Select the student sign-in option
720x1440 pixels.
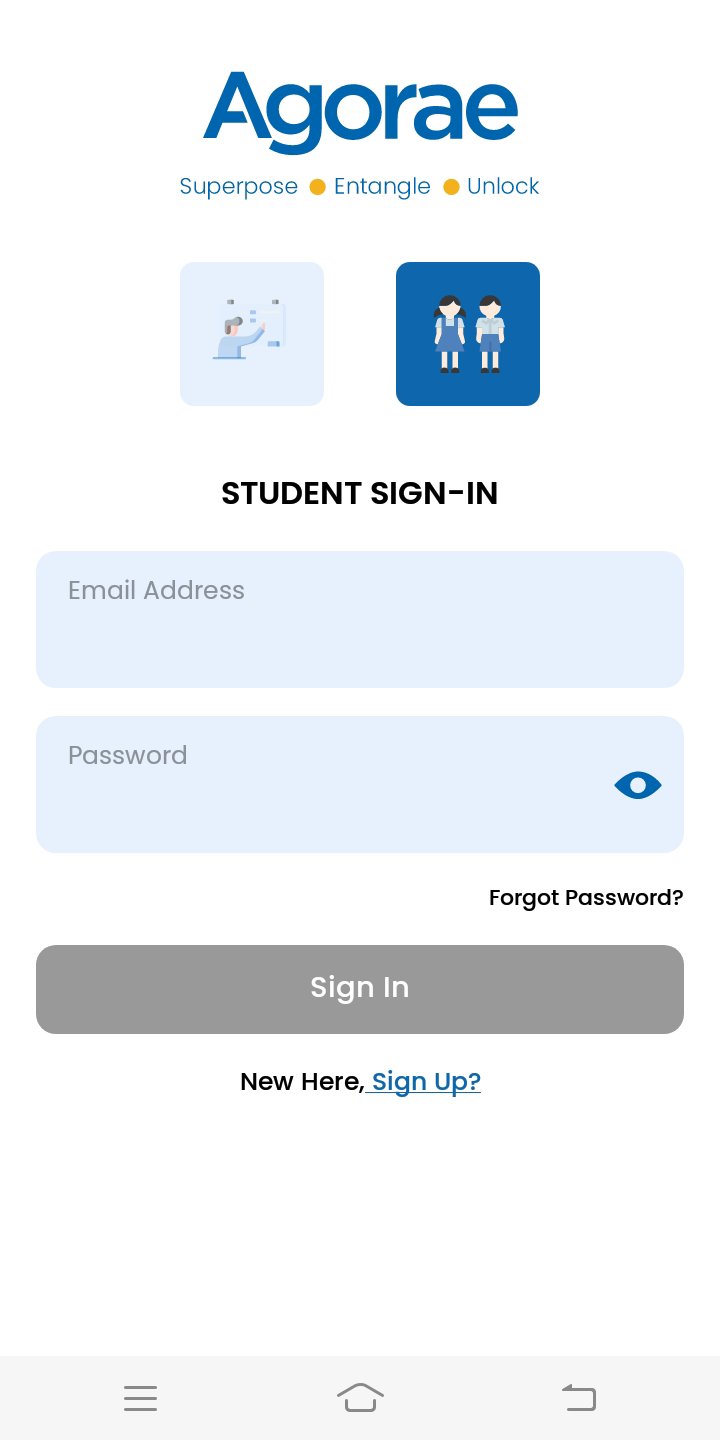point(468,334)
